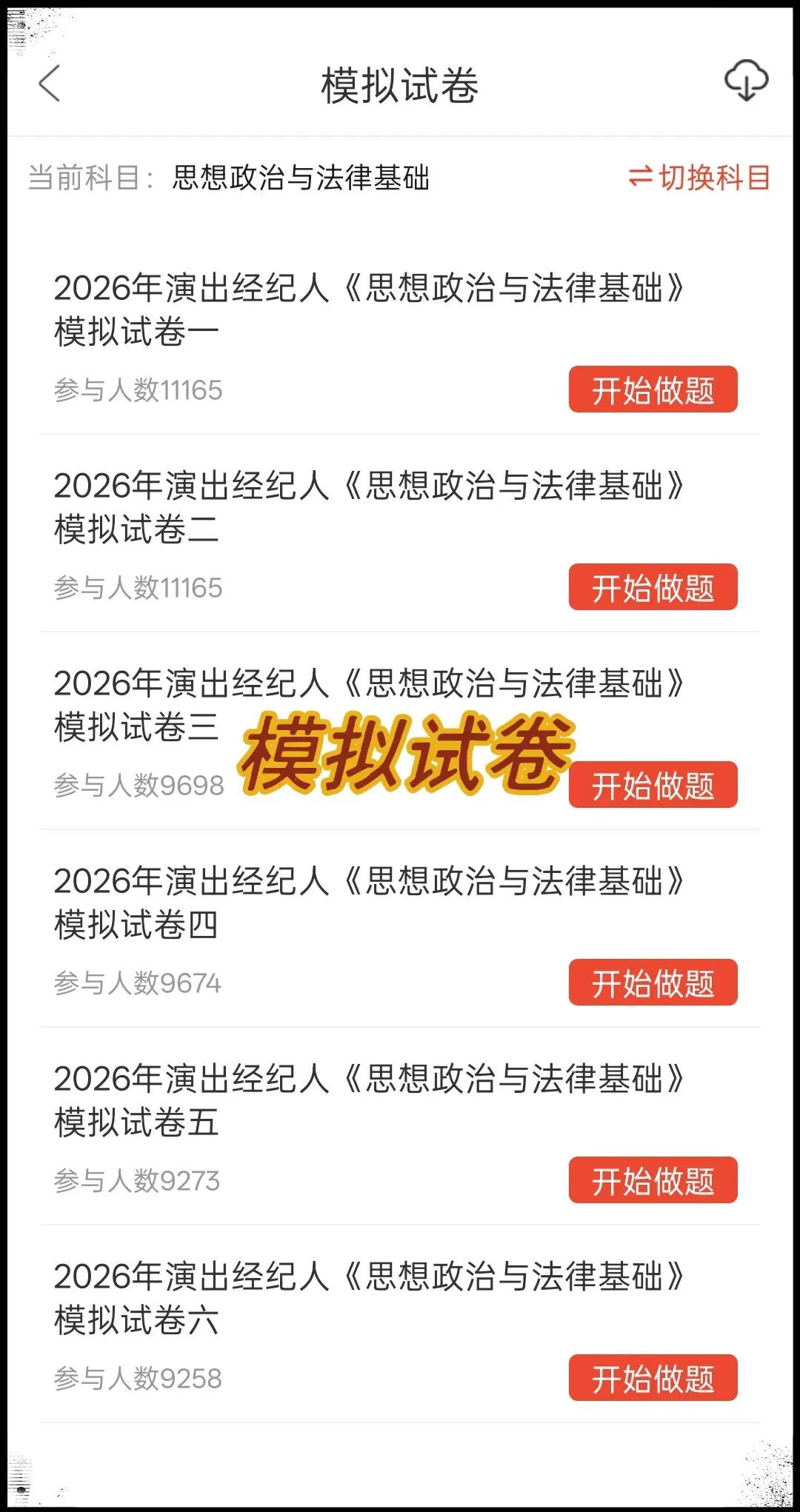This screenshot has width=800, height=1512.
Task: Begin the 模拟试卷二 practice with 开始做题
Action: pyautogui.click(x=653, y=587)
